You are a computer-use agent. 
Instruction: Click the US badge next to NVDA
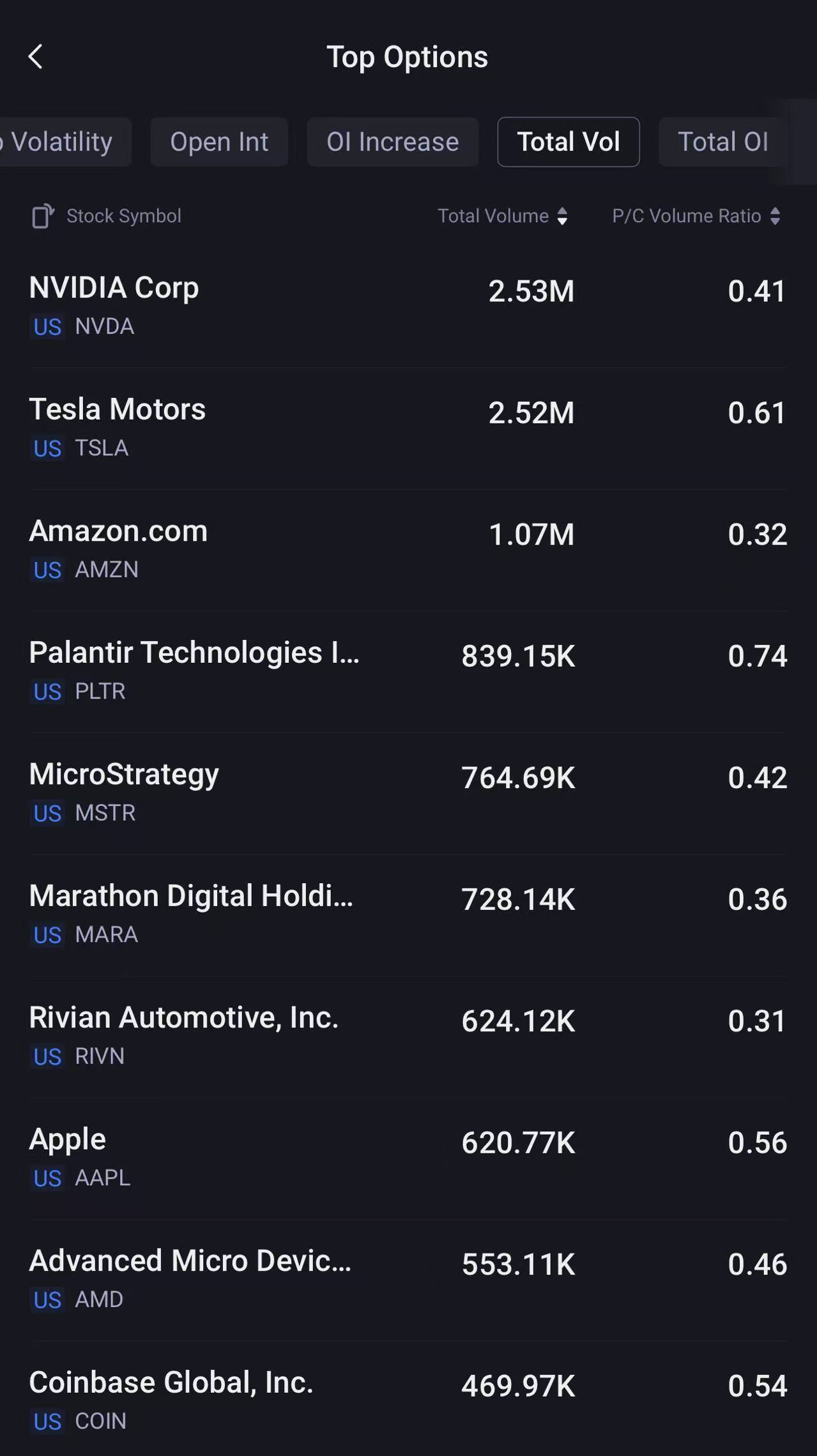46,326
